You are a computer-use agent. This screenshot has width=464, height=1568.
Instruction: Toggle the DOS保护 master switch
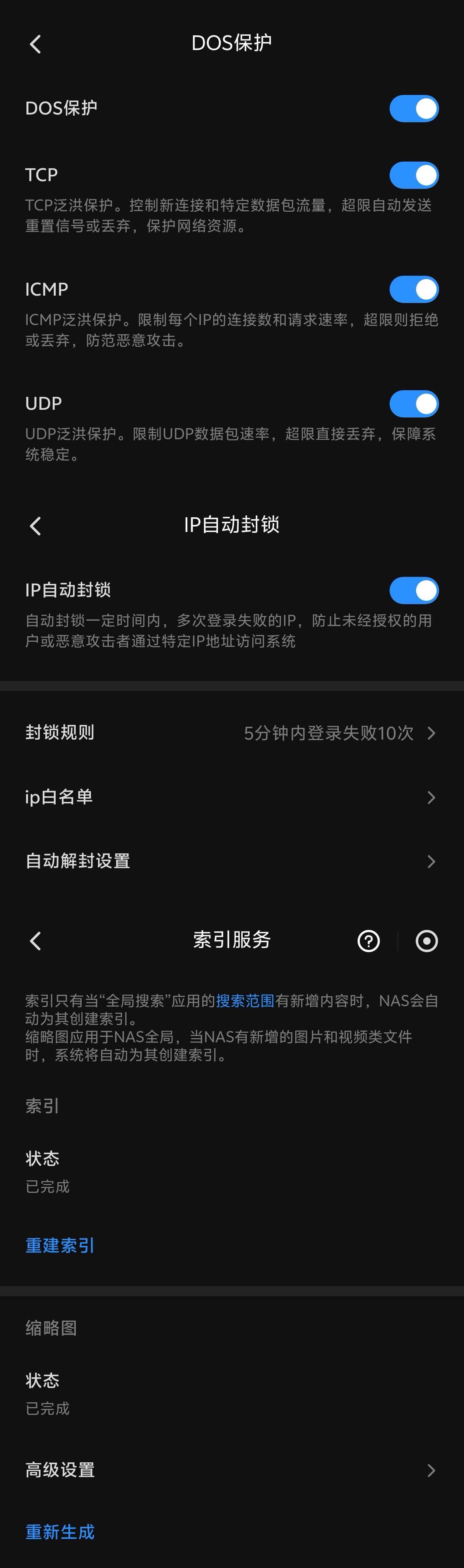point(414,109)
